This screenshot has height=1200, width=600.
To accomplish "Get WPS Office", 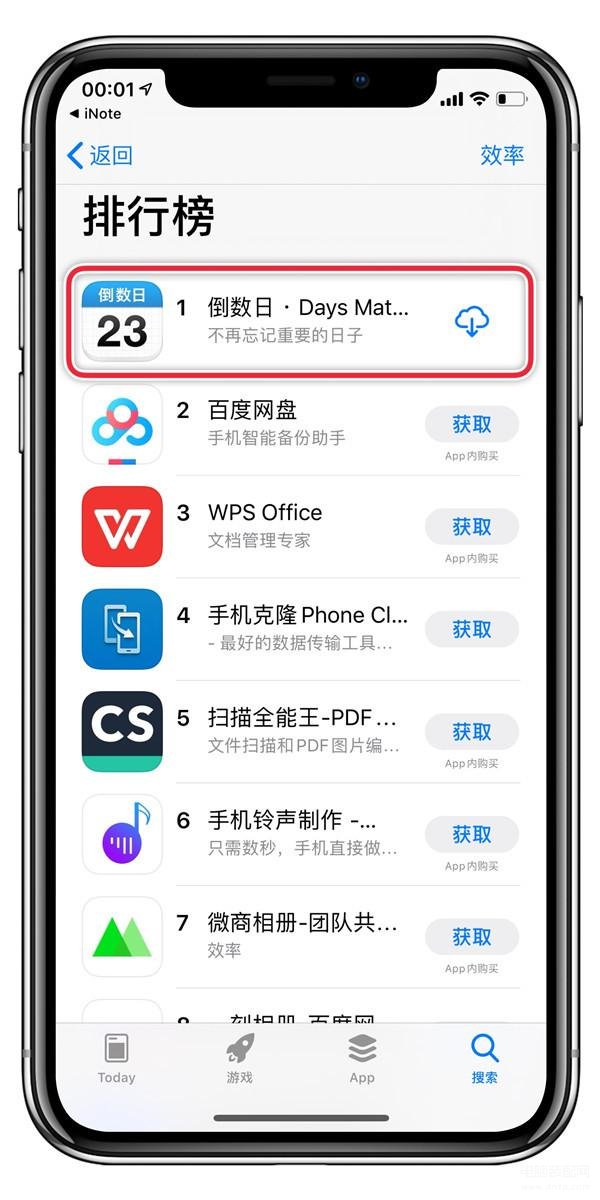I will pos(471,527).
